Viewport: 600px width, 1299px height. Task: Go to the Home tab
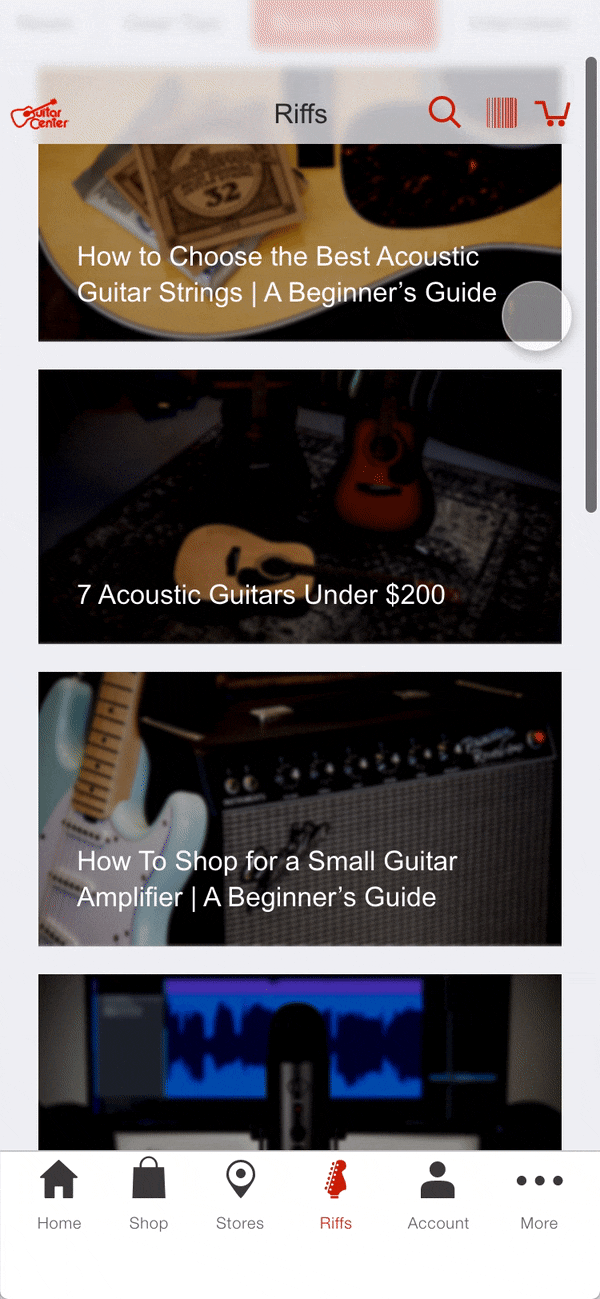click(59, 1193)
